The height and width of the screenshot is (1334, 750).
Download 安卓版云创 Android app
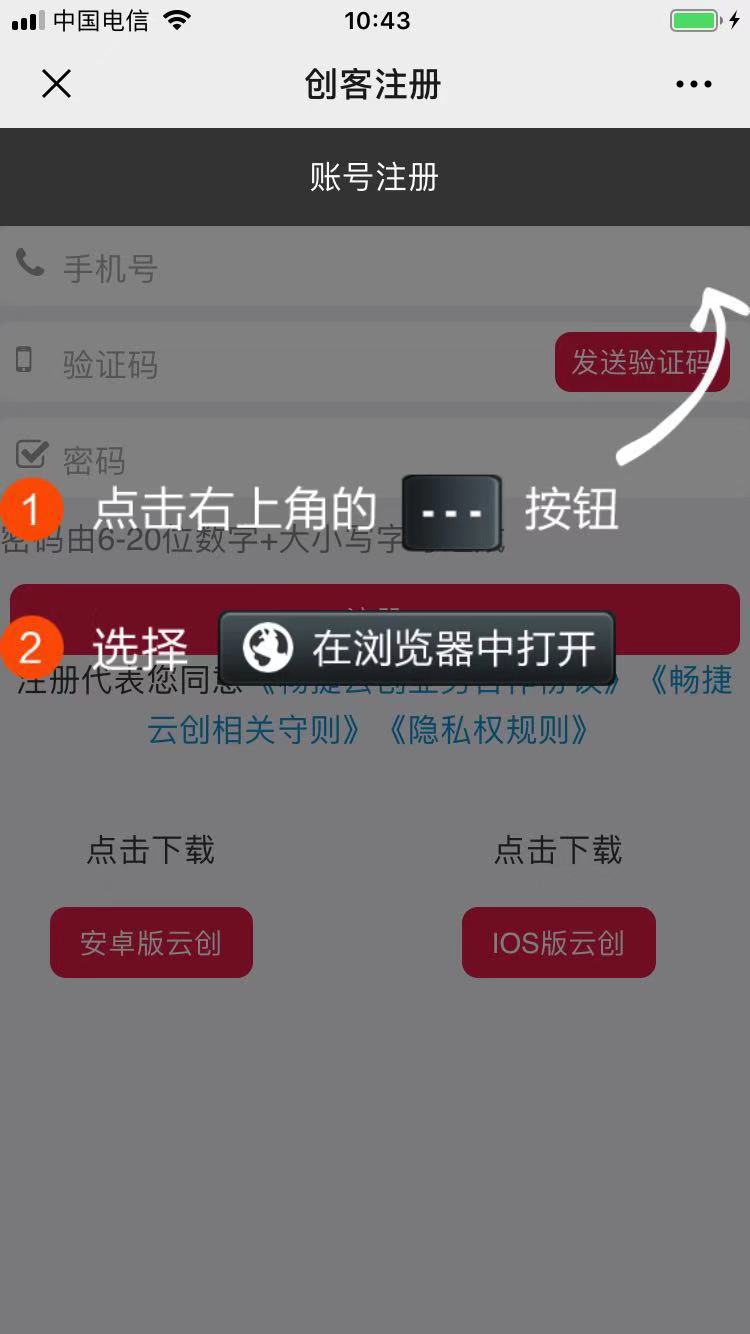coord(151,943)
